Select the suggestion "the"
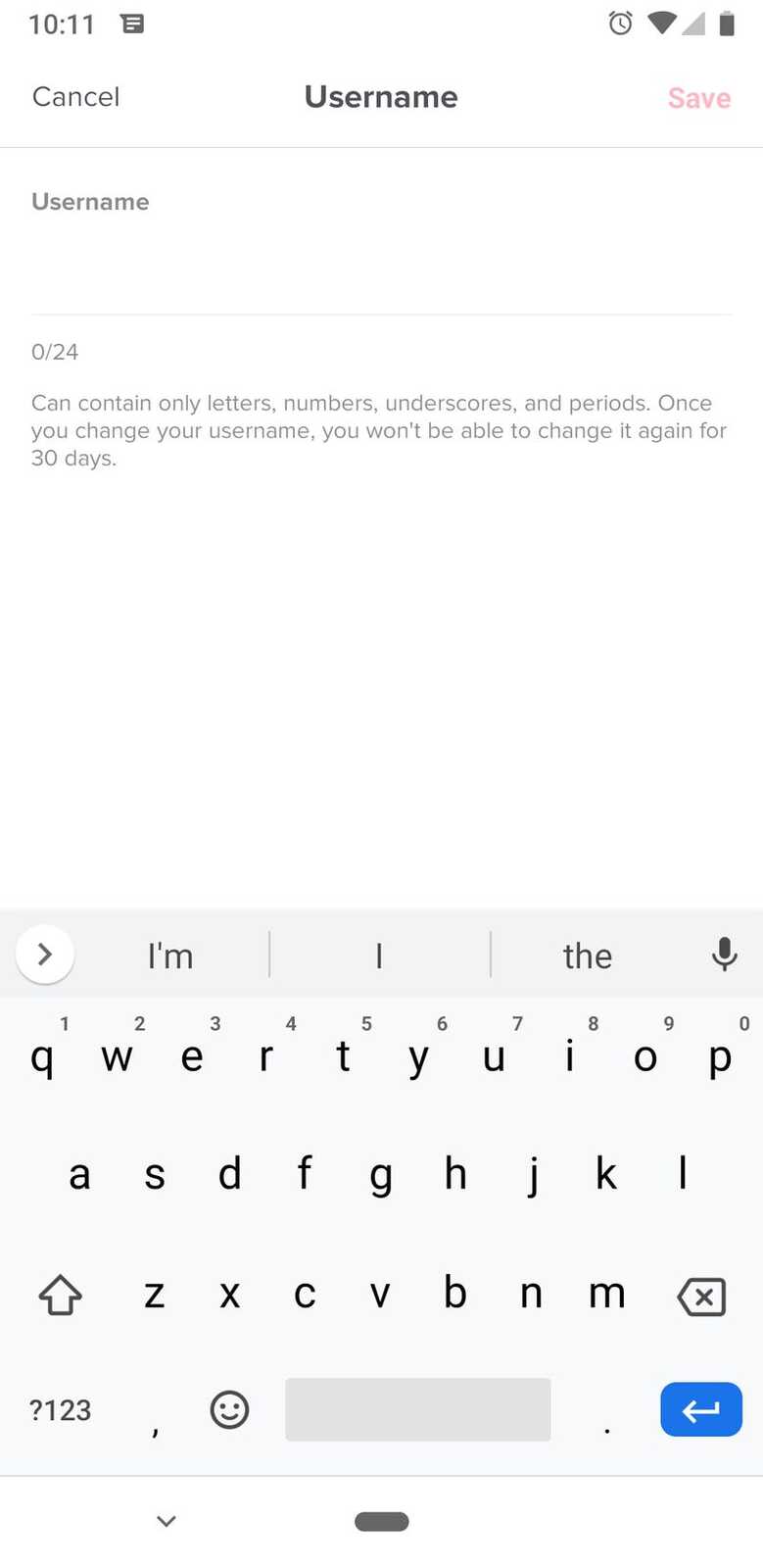This screenshot has height=1568, width=763. point(587,955)
